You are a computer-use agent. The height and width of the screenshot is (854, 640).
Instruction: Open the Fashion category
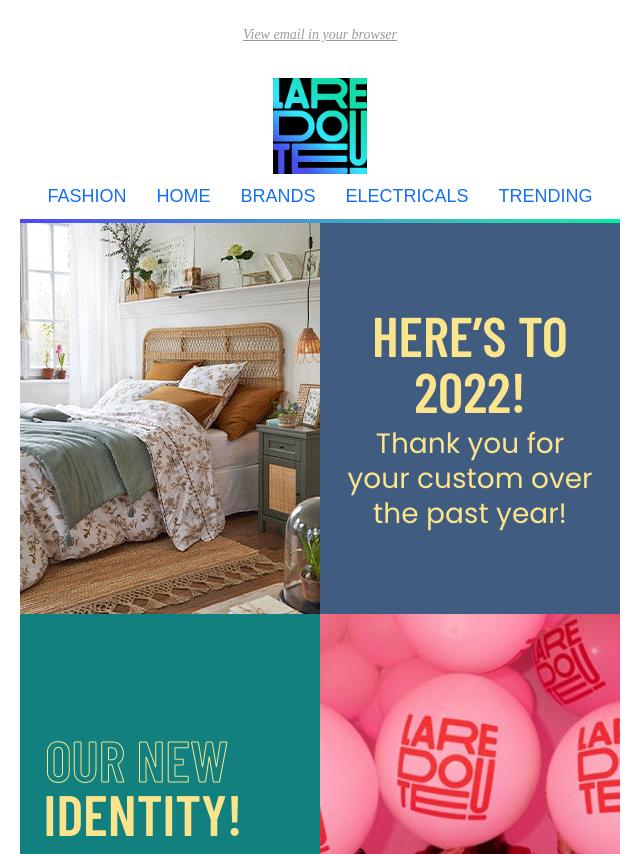[87, 196]
